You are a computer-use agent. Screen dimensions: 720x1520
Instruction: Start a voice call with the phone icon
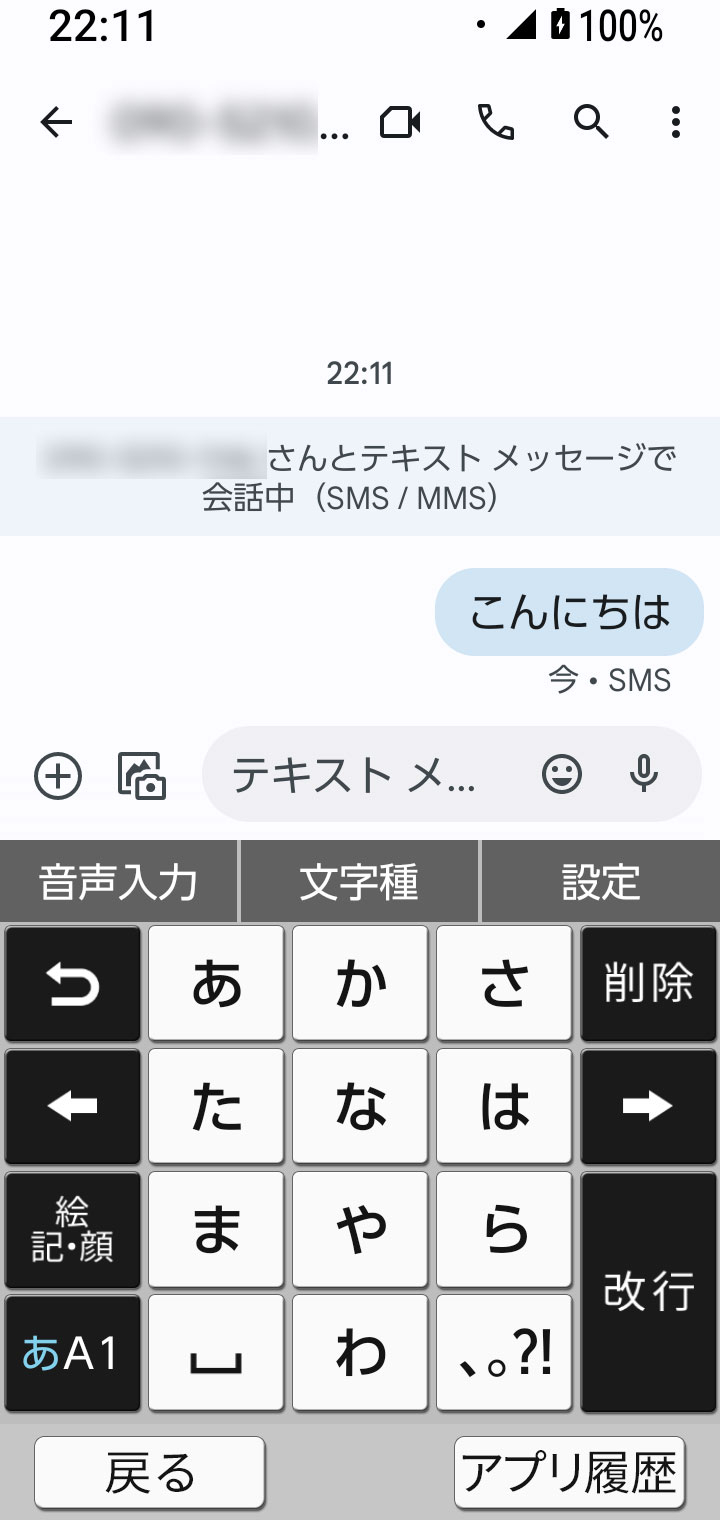(495, 123)
